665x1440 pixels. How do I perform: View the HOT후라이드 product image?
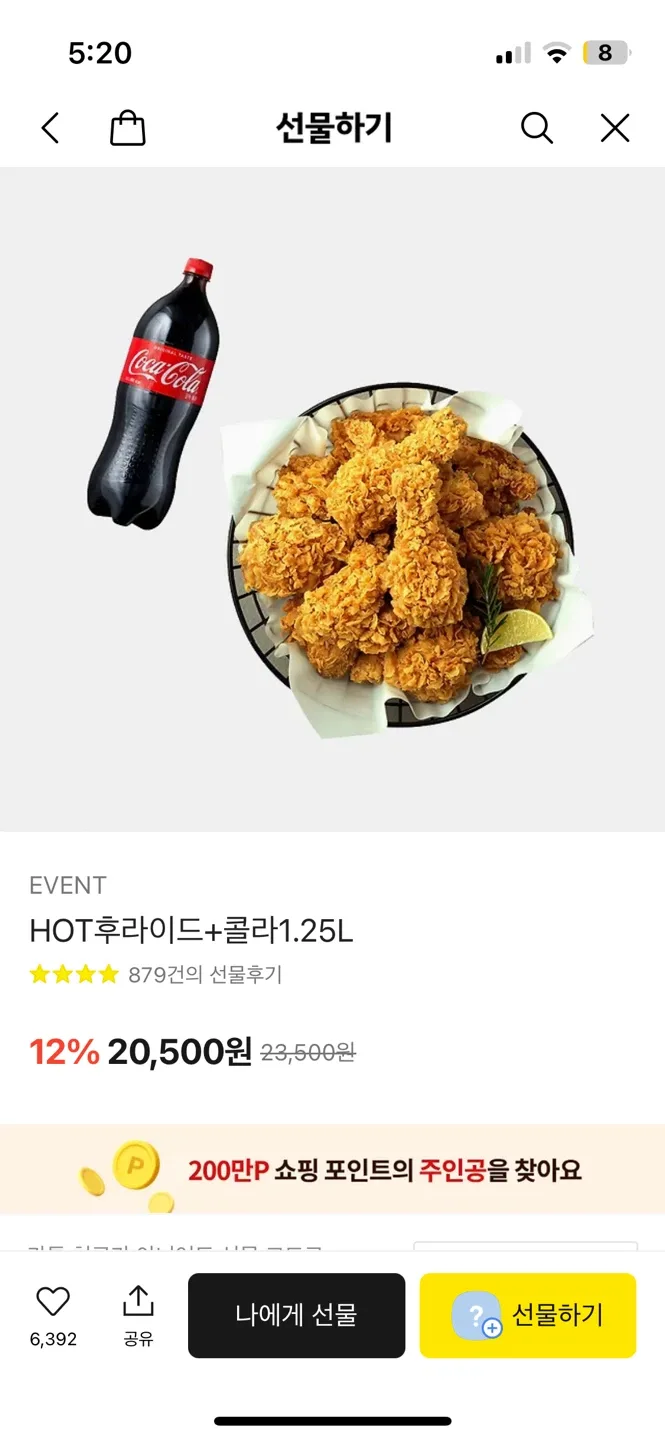tap(332, 500)
